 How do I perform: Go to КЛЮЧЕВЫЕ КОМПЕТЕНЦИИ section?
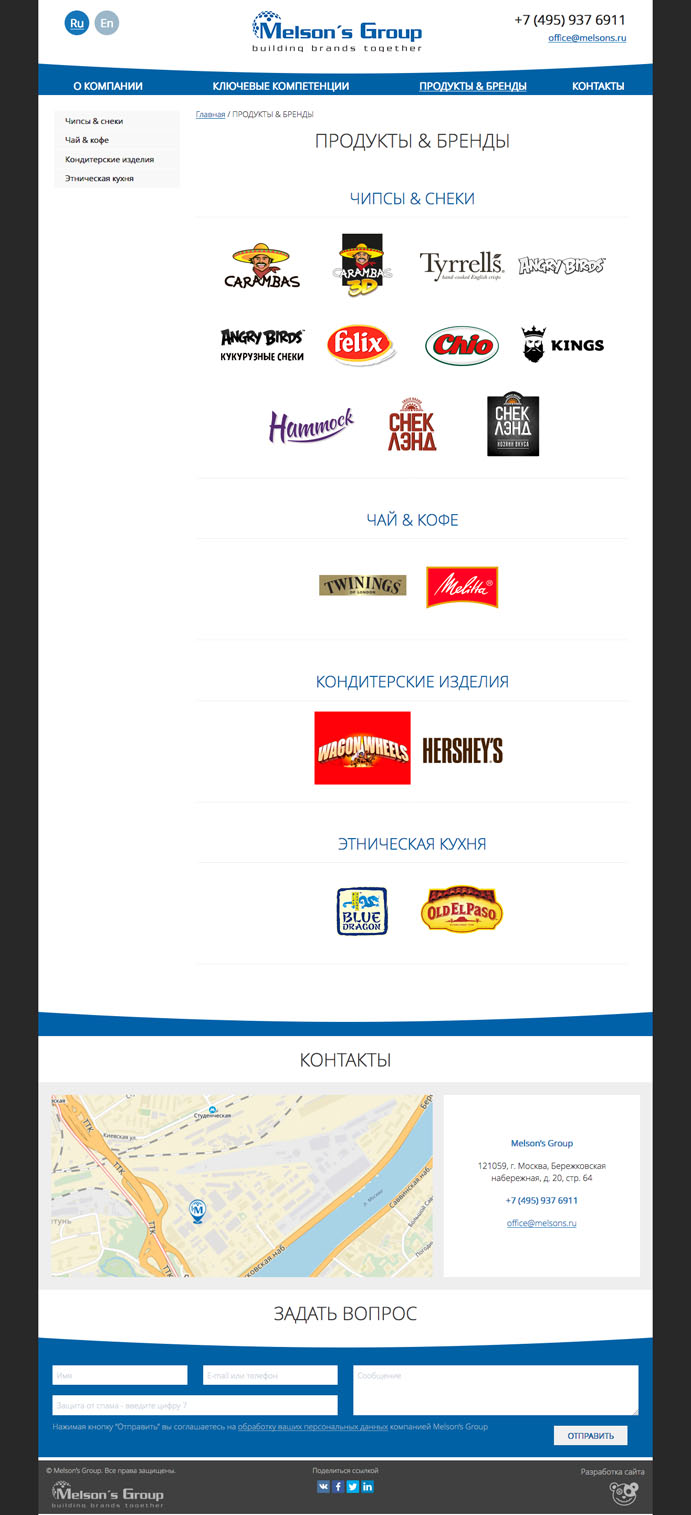point(281,86)
